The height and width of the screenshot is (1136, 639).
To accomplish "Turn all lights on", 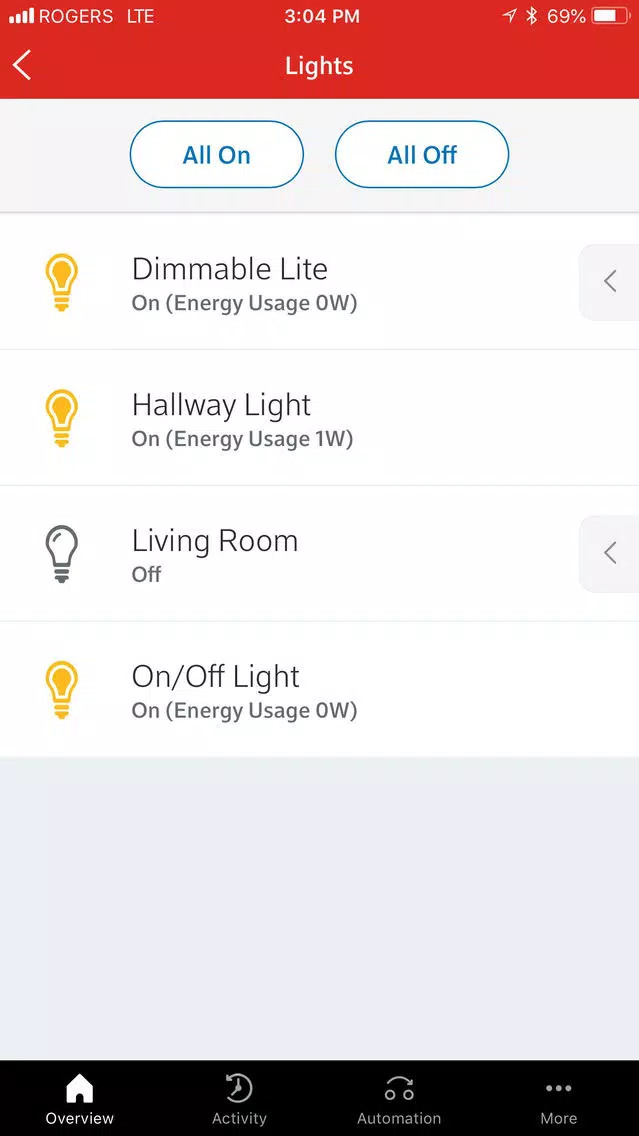I will tap(217, 154).
